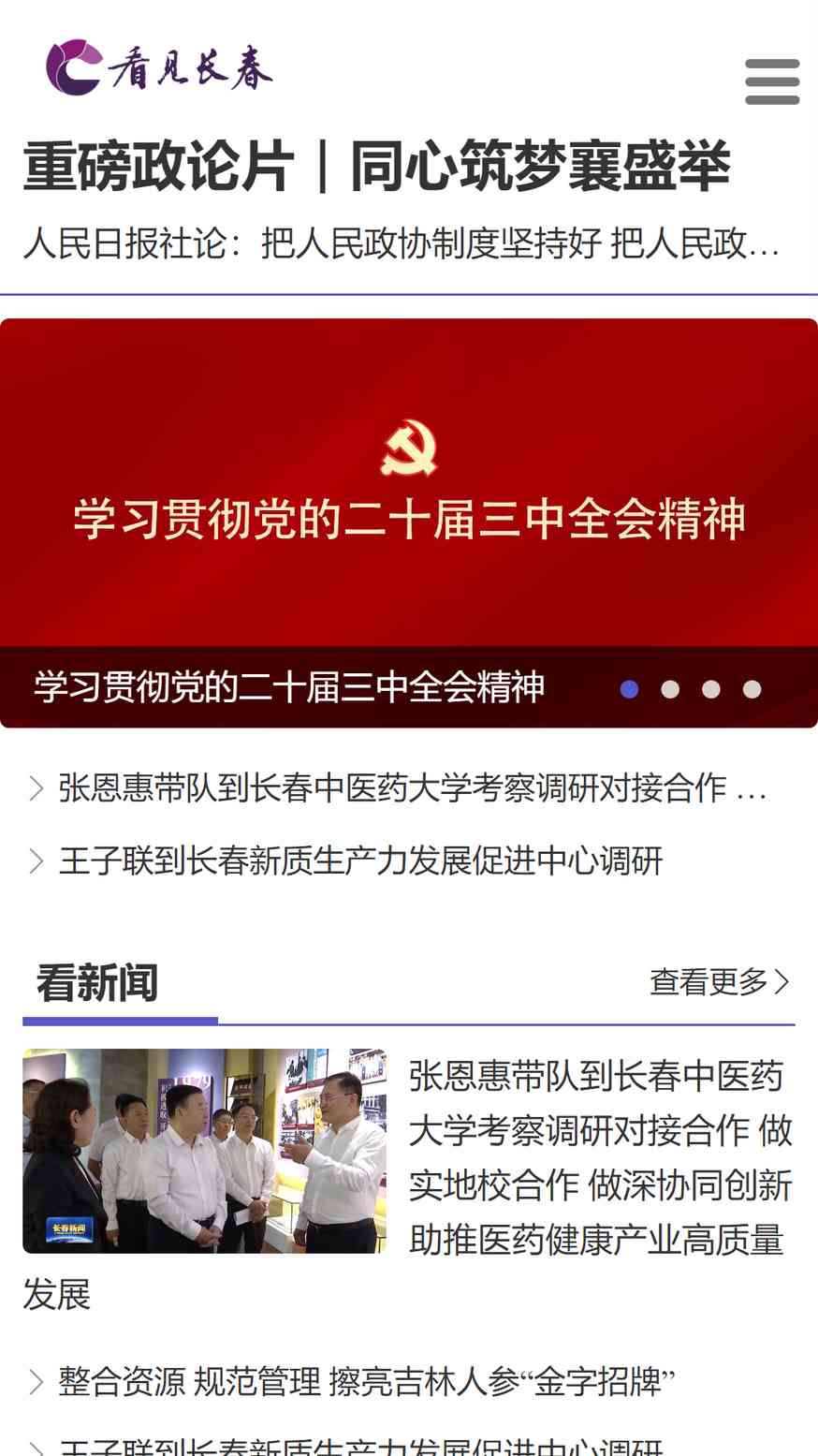
Task: Open the 人民日报社论 article link
Action: (402, 243)
